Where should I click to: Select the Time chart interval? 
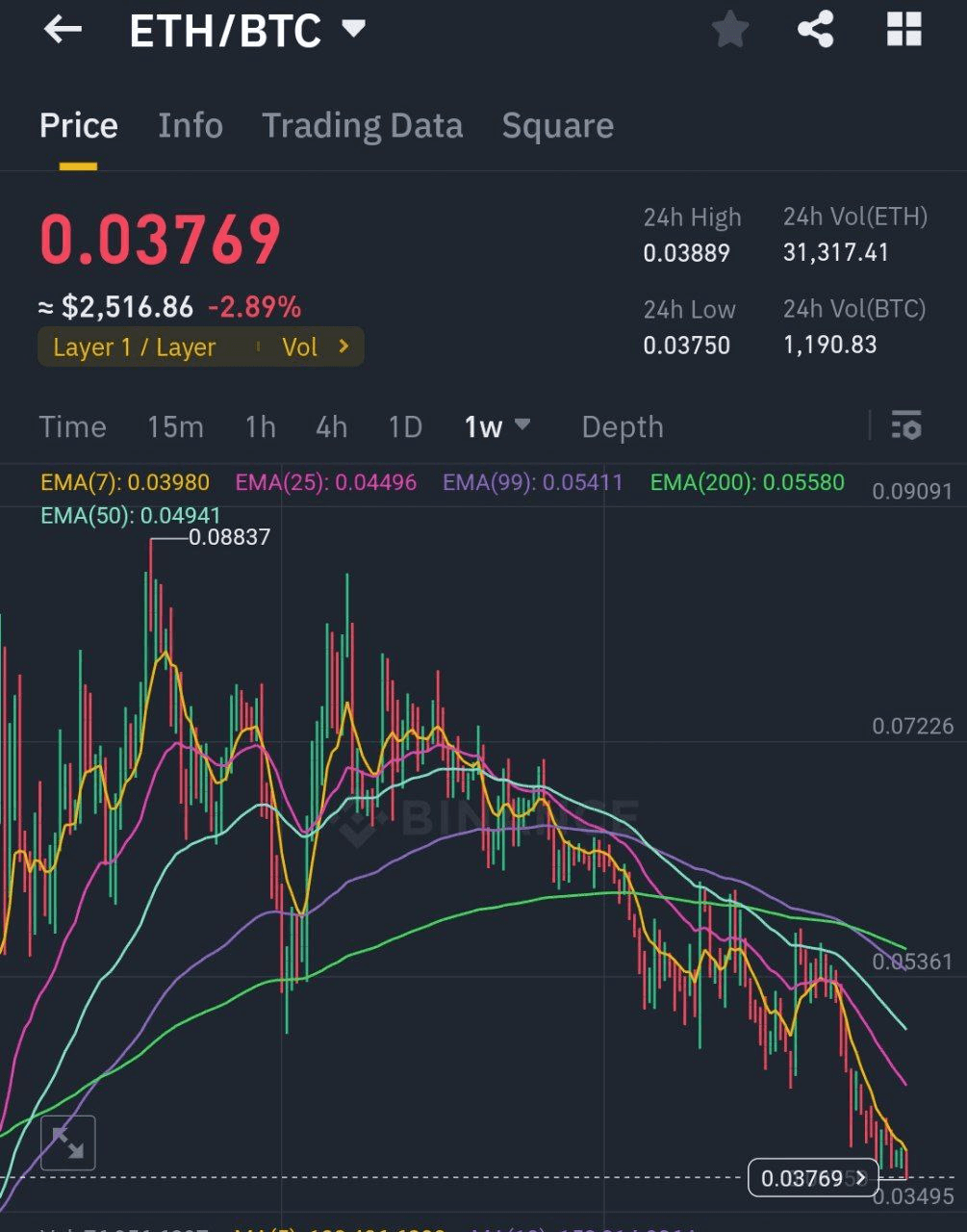click(x=73, y=427)
